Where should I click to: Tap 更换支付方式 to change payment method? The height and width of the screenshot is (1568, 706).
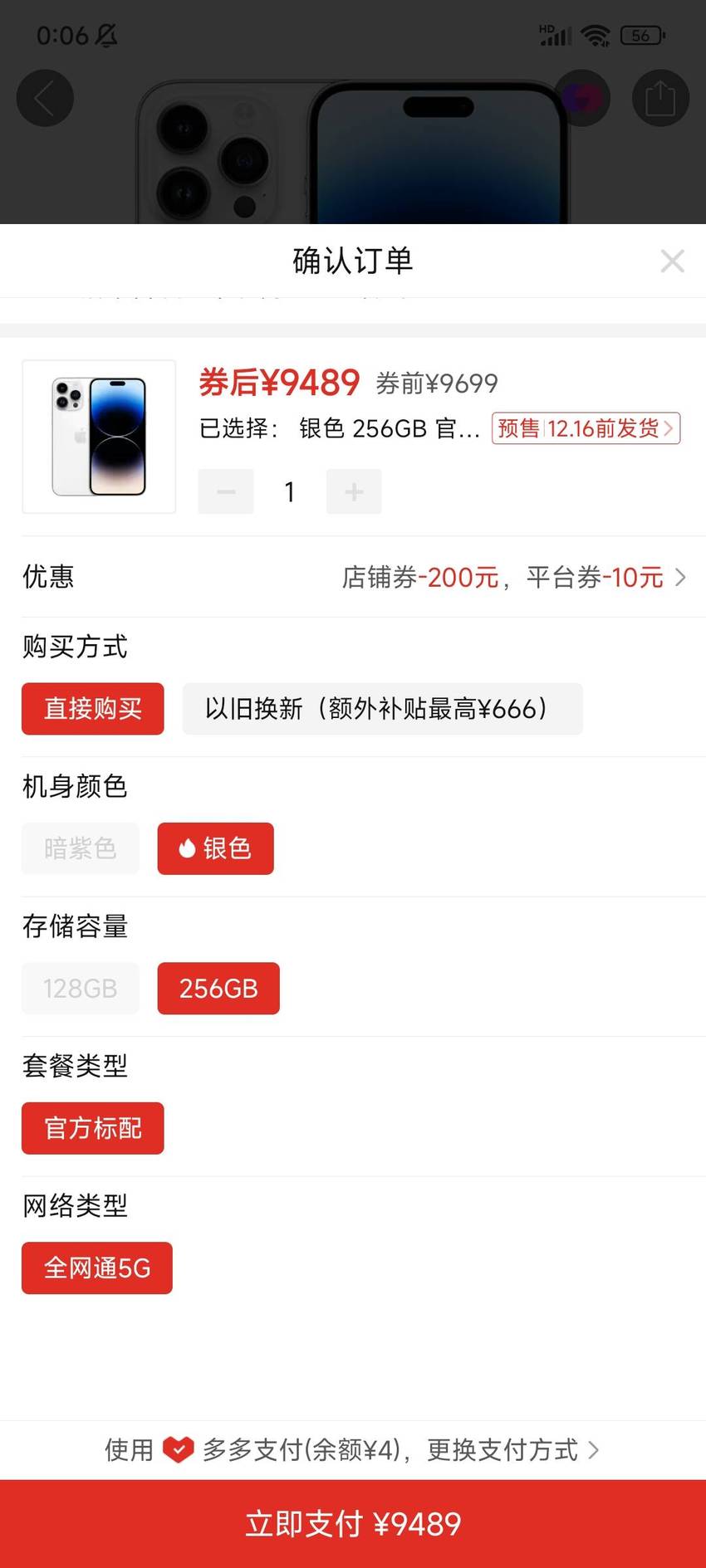512,1450
